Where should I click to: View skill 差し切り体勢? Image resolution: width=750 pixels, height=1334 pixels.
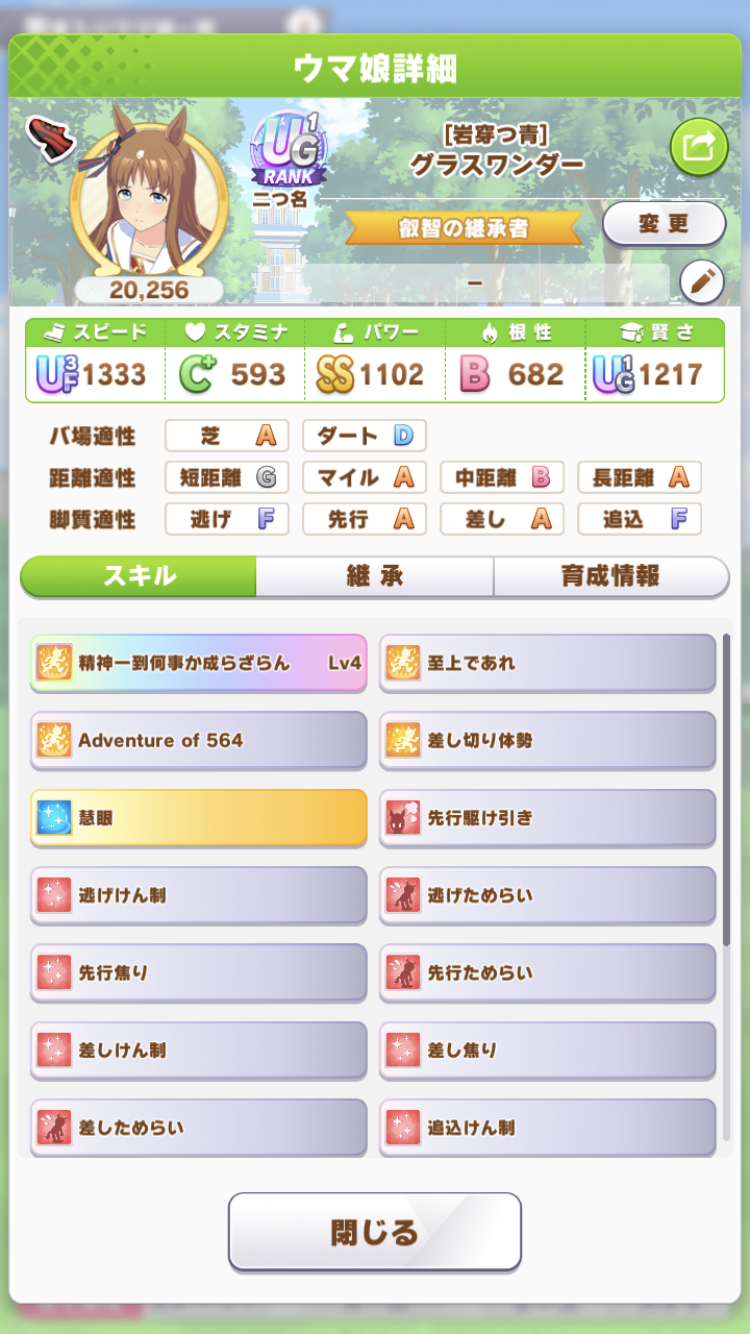tap(547, 741)
